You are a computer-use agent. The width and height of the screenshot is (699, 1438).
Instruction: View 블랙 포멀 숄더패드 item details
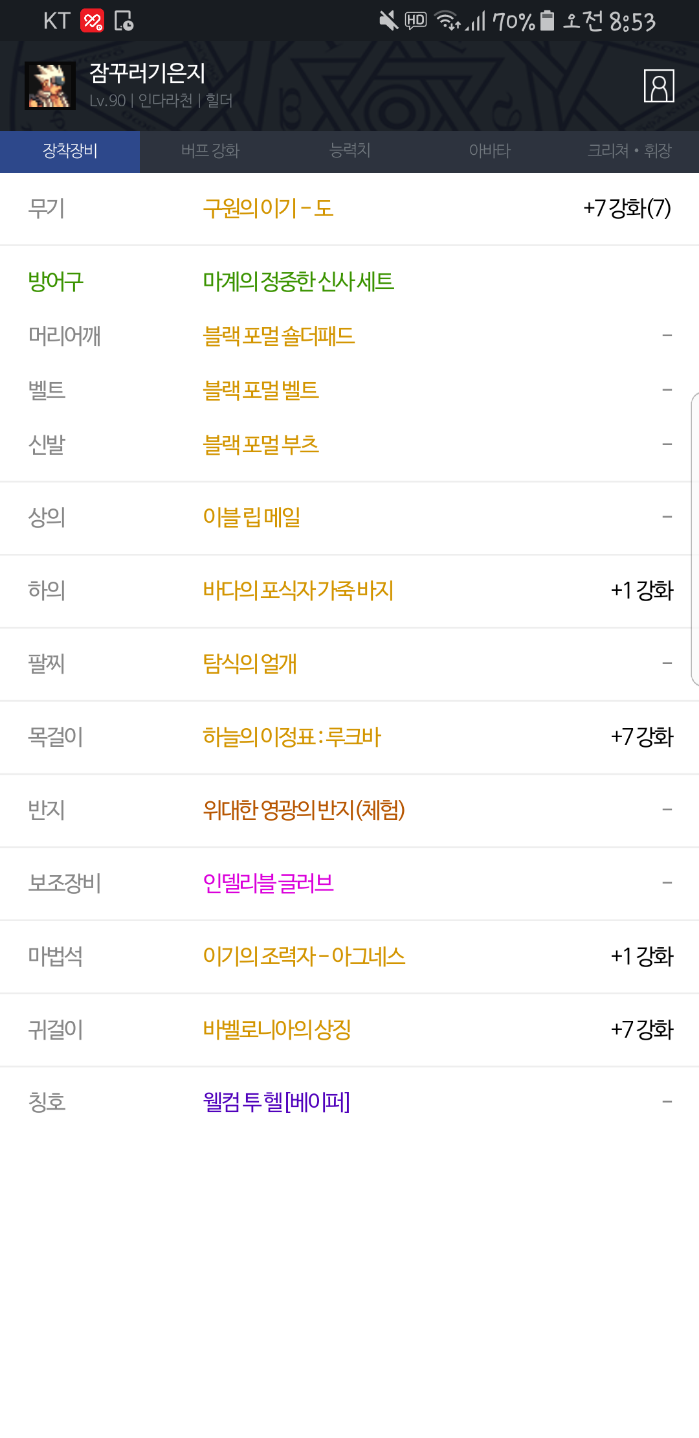(278, 336)
